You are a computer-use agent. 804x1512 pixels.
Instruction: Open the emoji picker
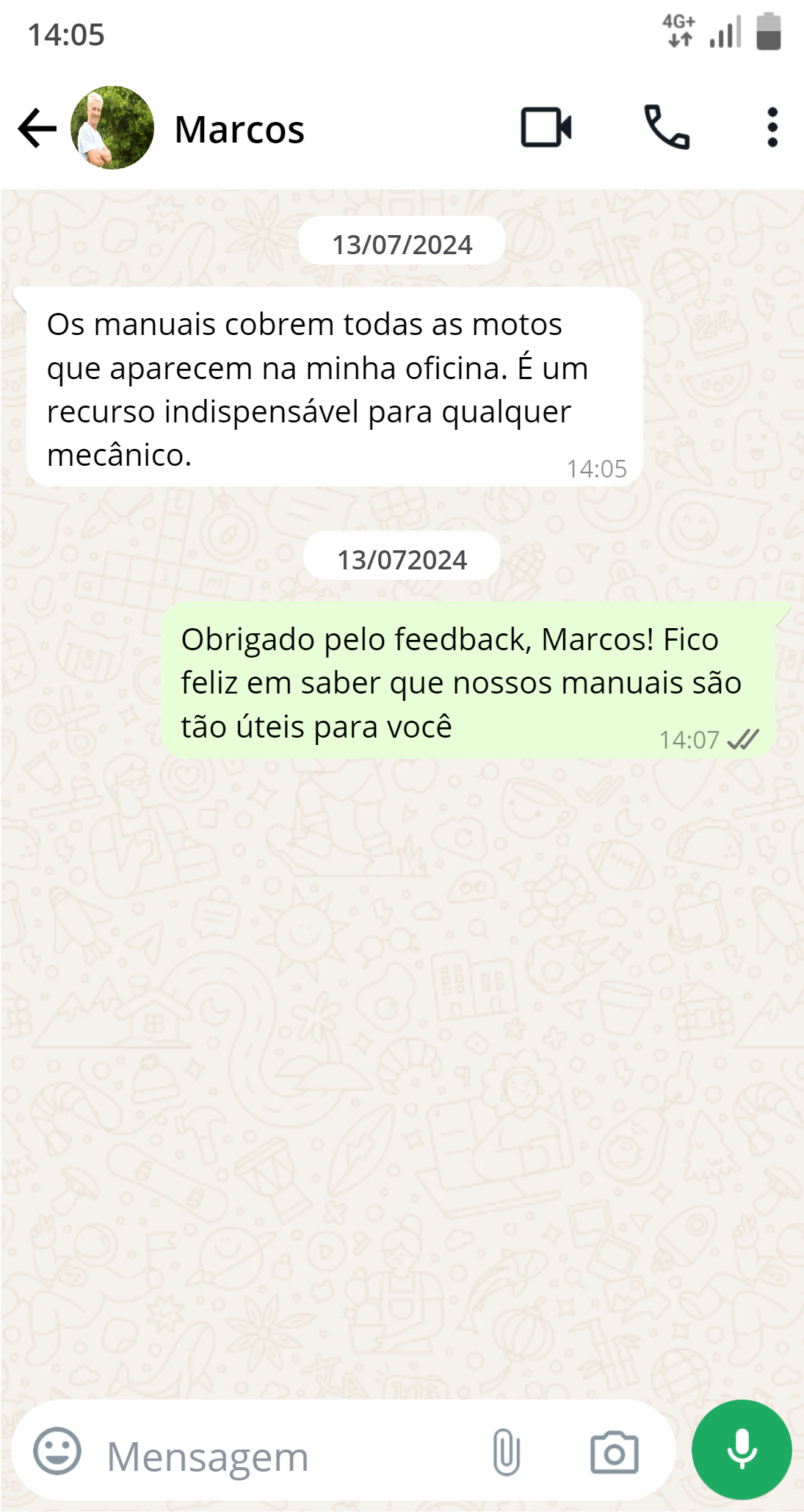pyautogui.click(x=57, y=1452)
